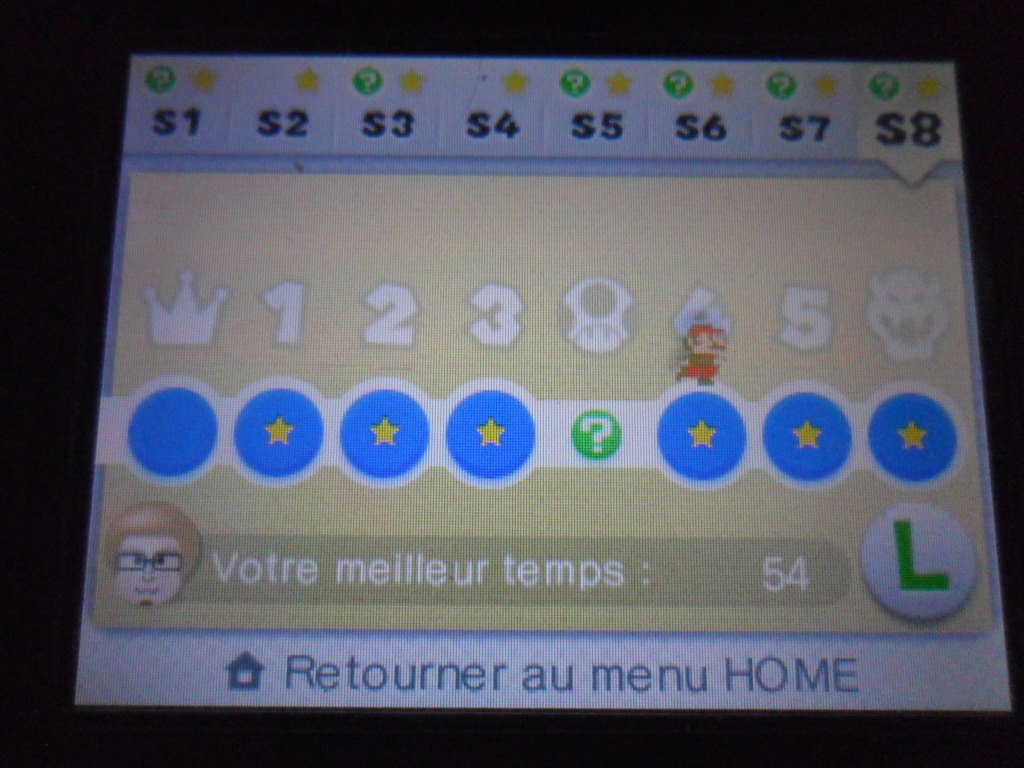
Task: Select level 1 blue circle
Action: [x=279, y=432]
